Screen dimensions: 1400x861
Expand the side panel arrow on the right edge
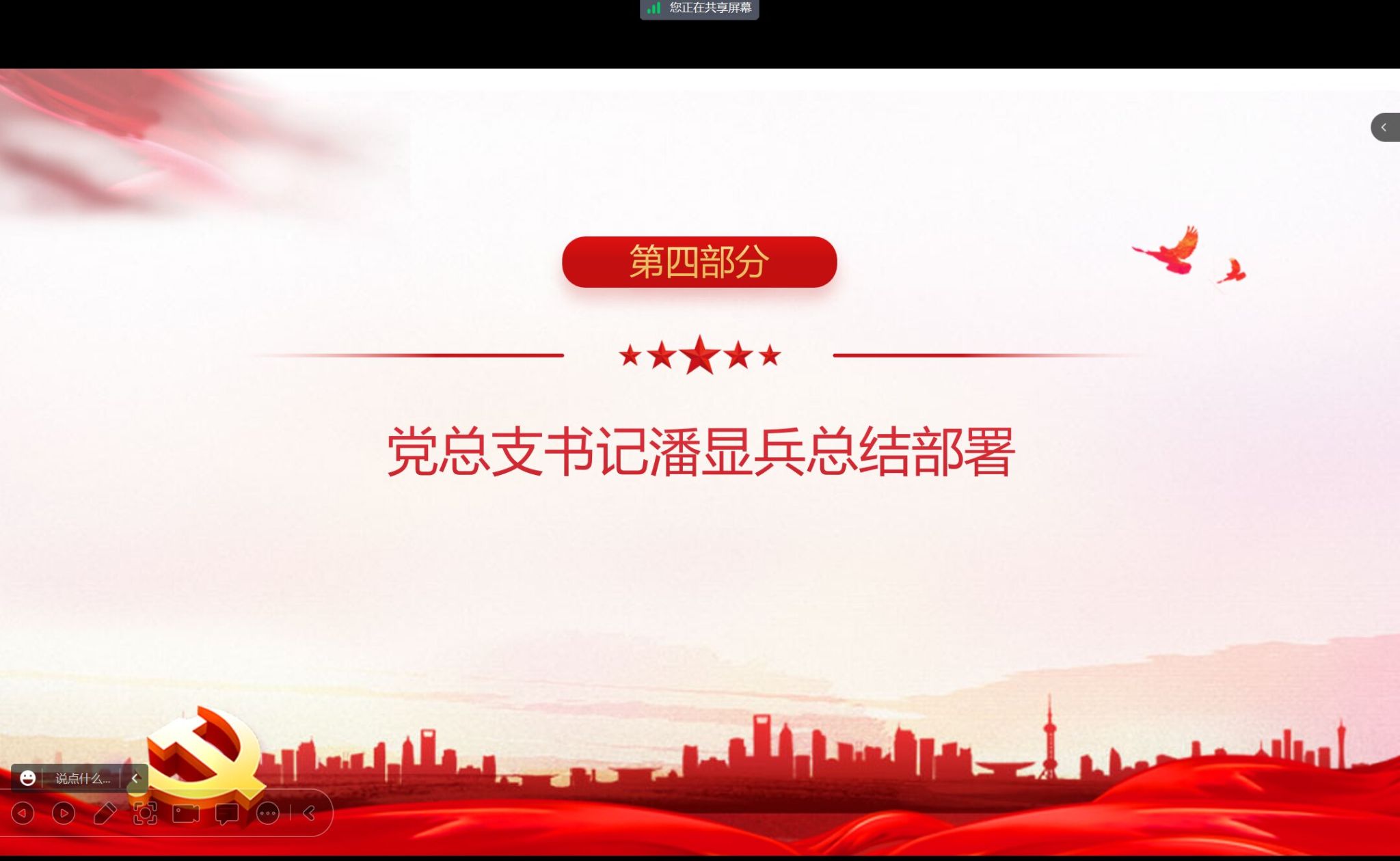(1384, 127)
